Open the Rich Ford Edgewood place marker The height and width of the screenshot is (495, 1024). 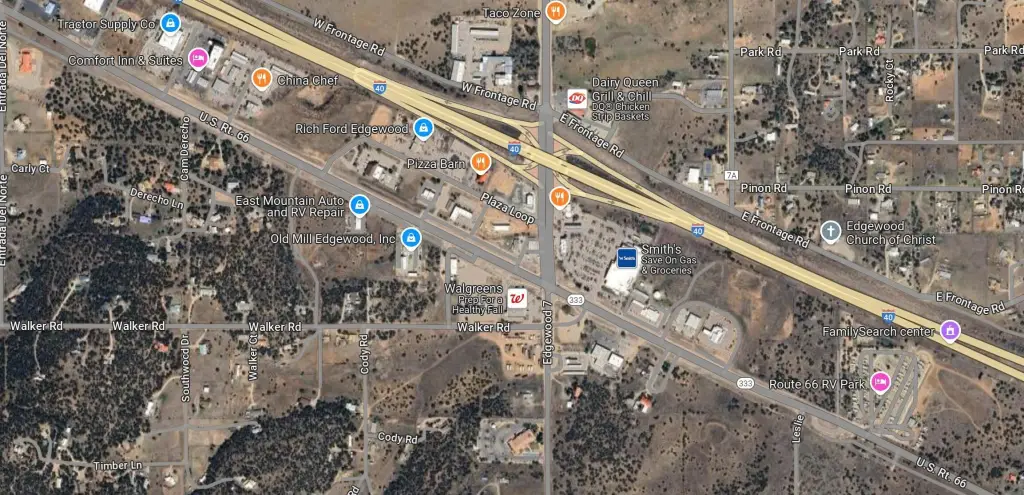tap(424, 128)
